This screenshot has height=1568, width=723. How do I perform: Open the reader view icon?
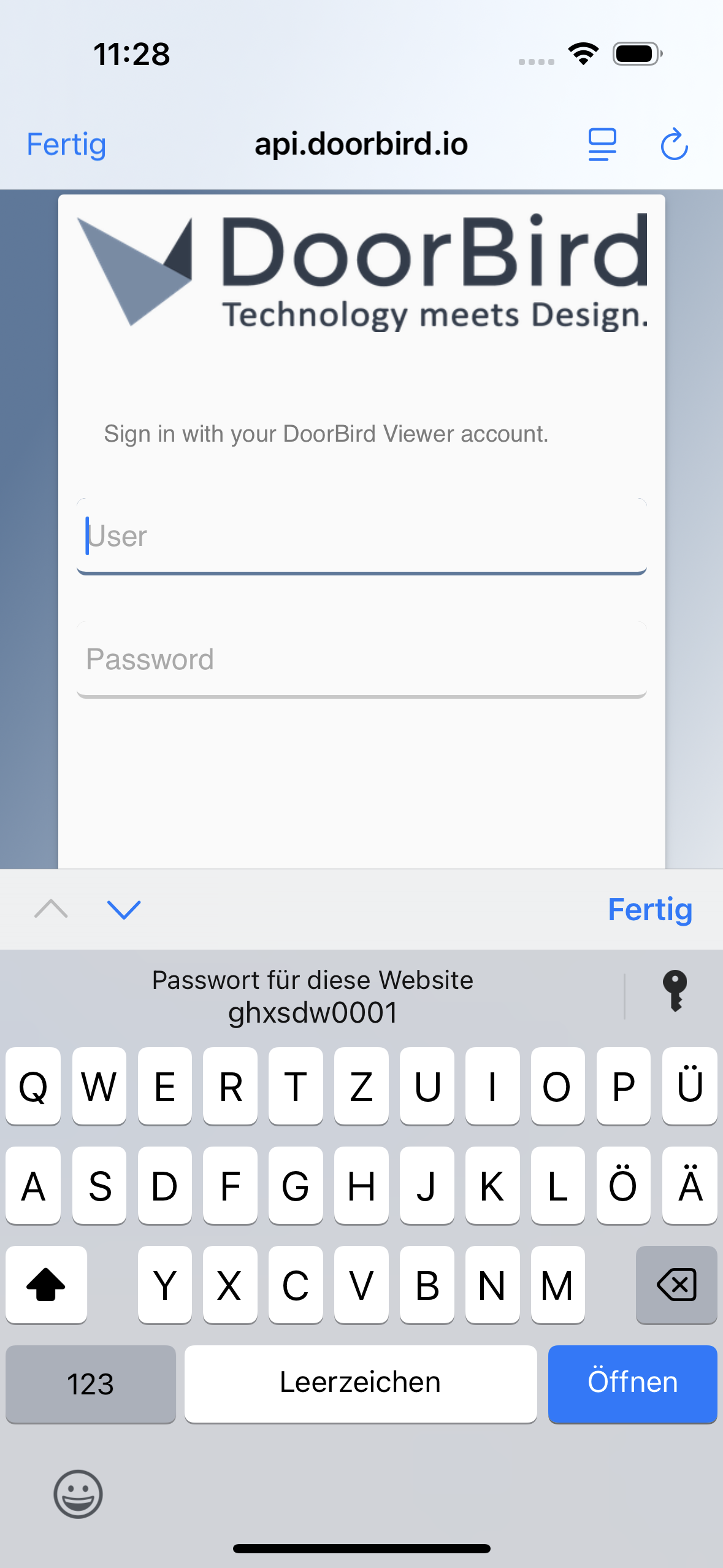click(x=602, y=145)
